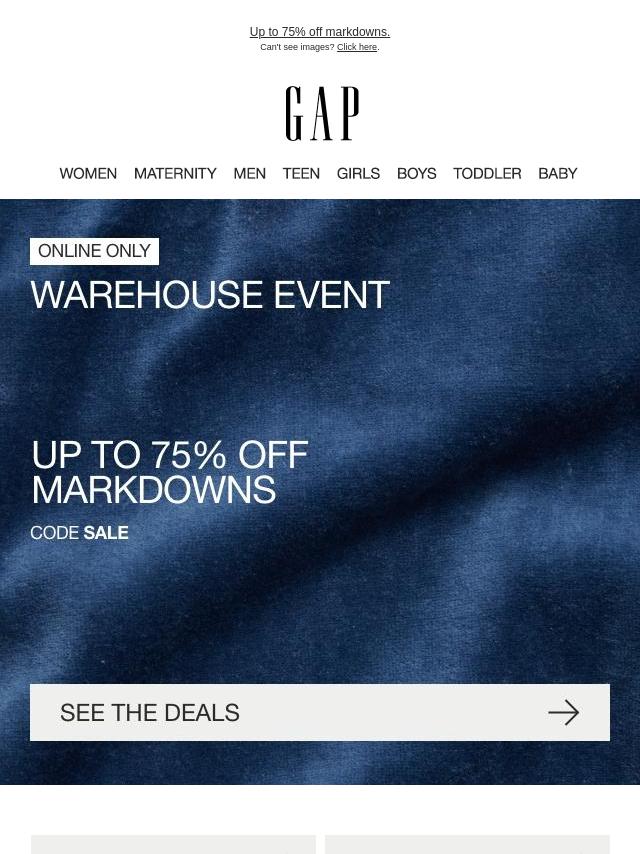Viewport: 640px width, 854px height.
Task: Open the 'Up to 75% off markdowns' link
Action: coord(320,32)
